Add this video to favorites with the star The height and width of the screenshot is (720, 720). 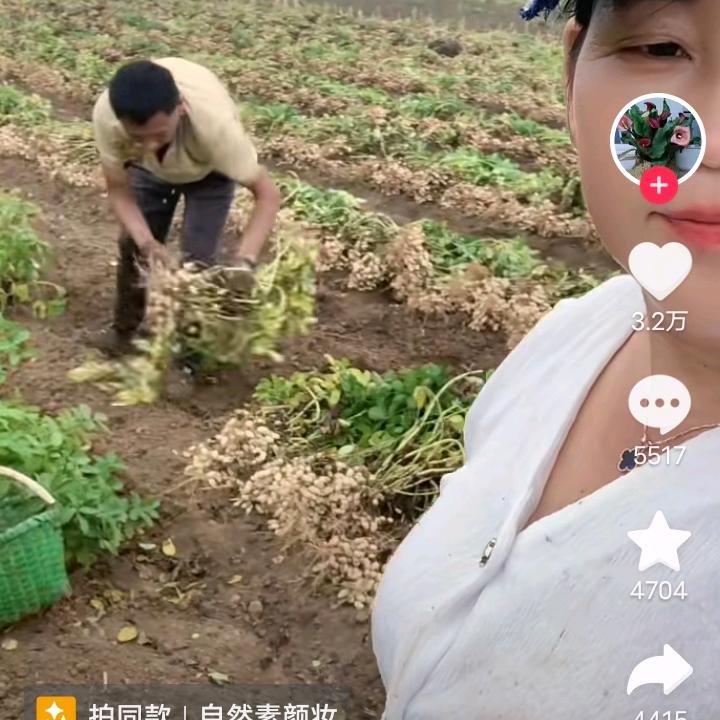tap(659, 541)
